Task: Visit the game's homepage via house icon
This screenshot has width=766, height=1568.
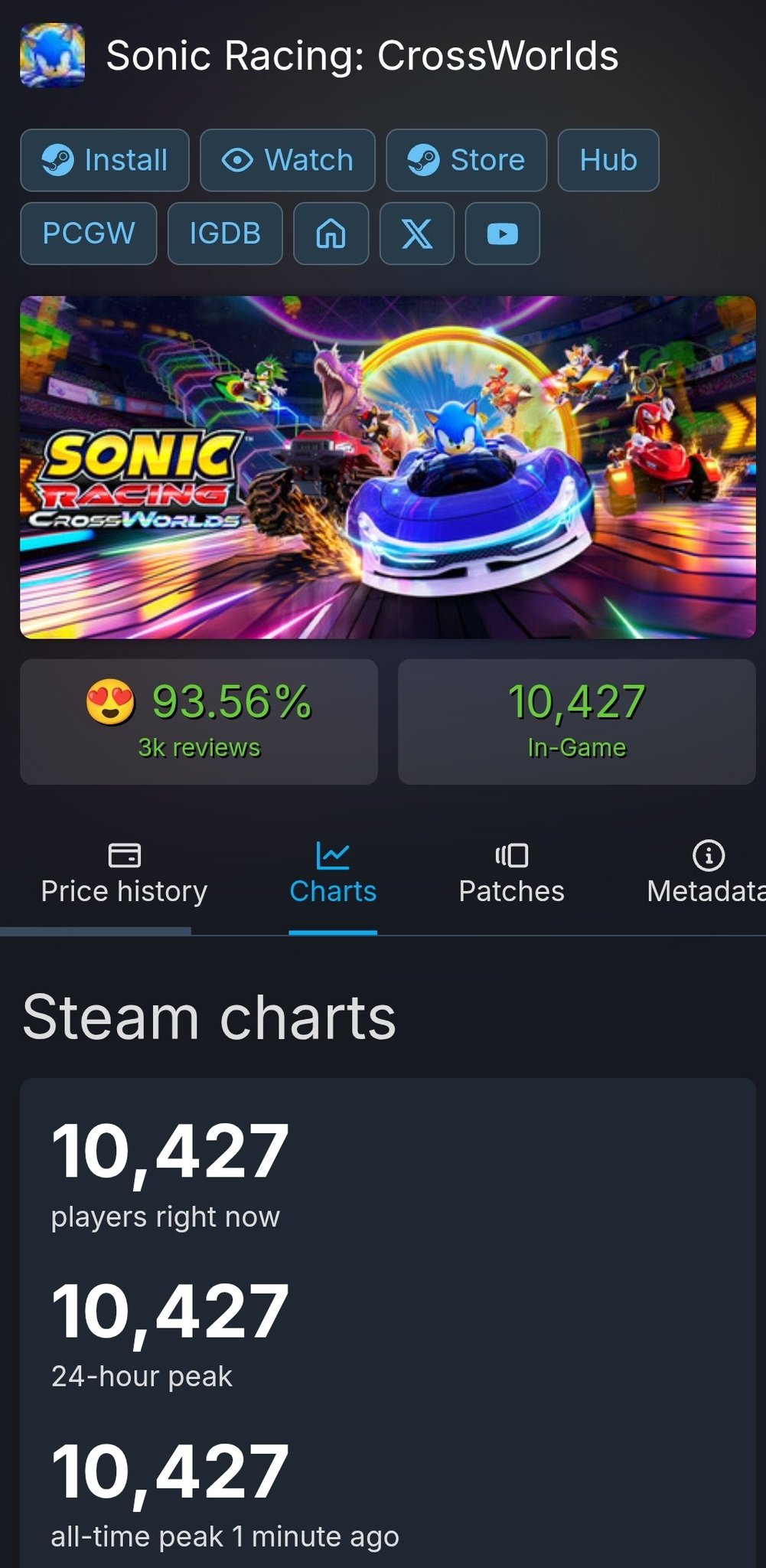Action: pos(331,233)
